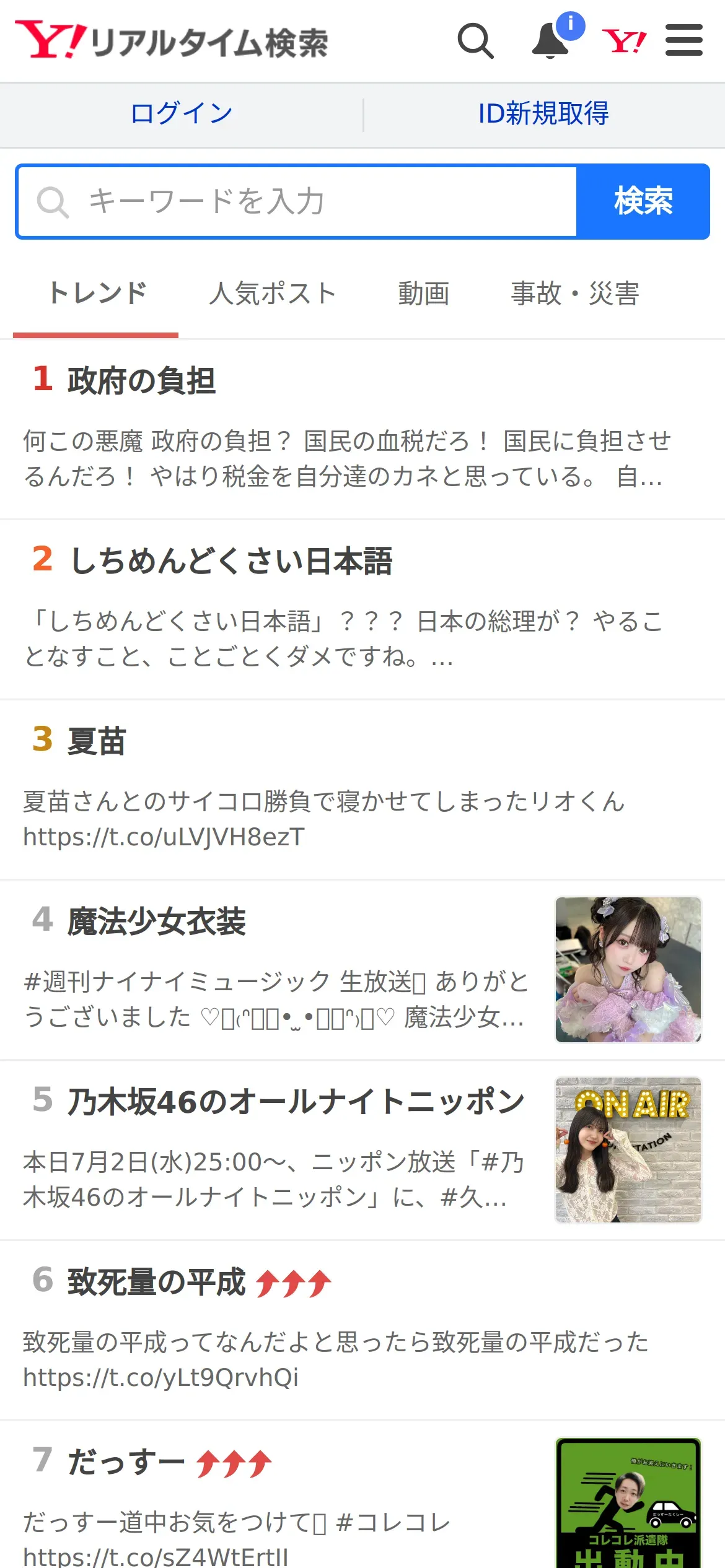Switch to the 事故・災害 tab
The height and width of the screenshot is (1568, 725).
[575, 294]
